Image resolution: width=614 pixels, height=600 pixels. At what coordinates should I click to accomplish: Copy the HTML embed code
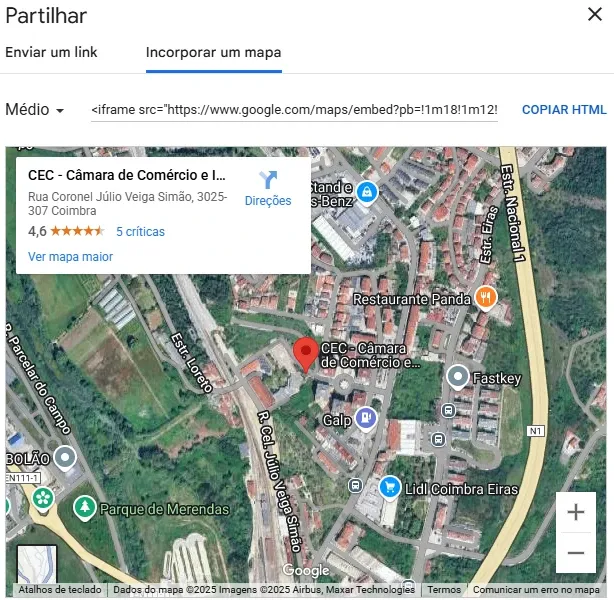pos(564,110)
